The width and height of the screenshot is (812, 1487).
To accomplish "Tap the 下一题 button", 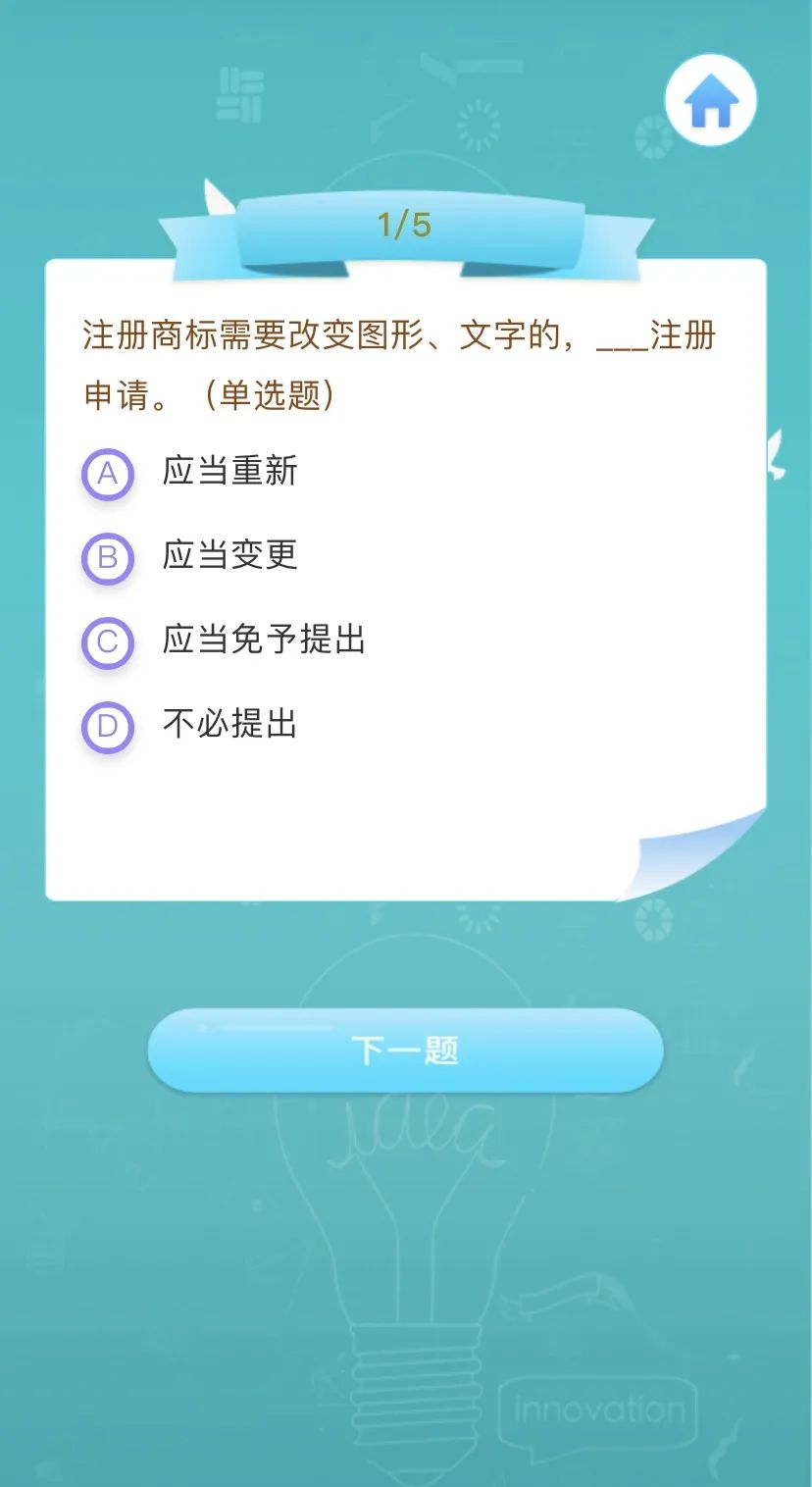I will point(404,1050).
